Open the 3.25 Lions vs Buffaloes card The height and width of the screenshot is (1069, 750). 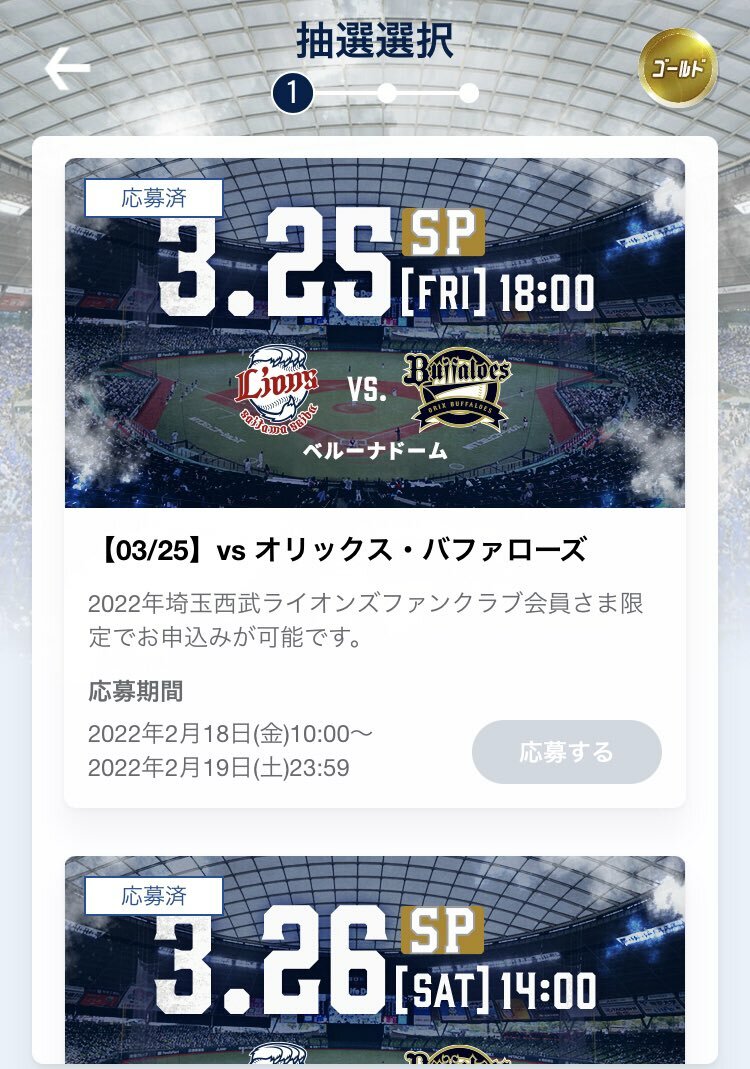coord(375,333)
